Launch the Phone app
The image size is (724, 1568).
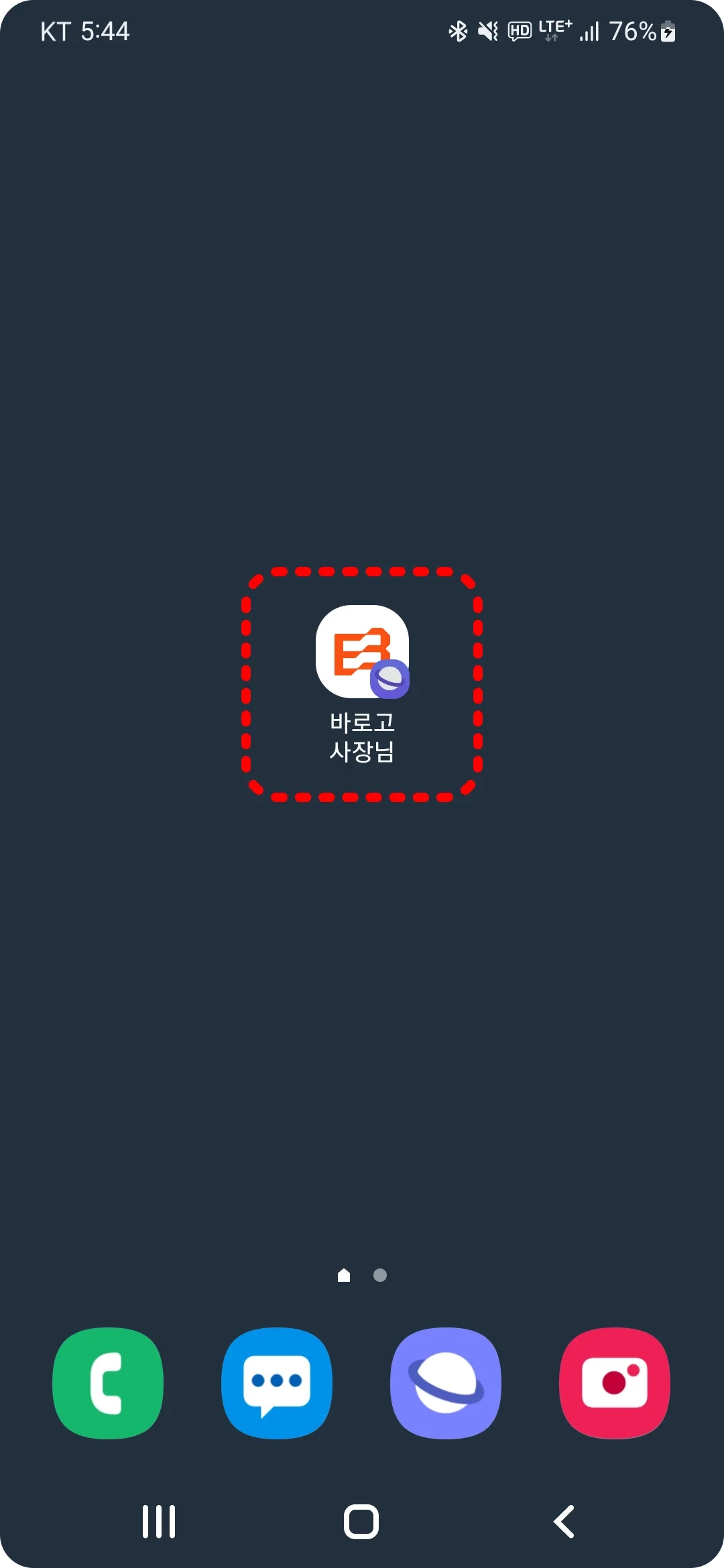108,1382
